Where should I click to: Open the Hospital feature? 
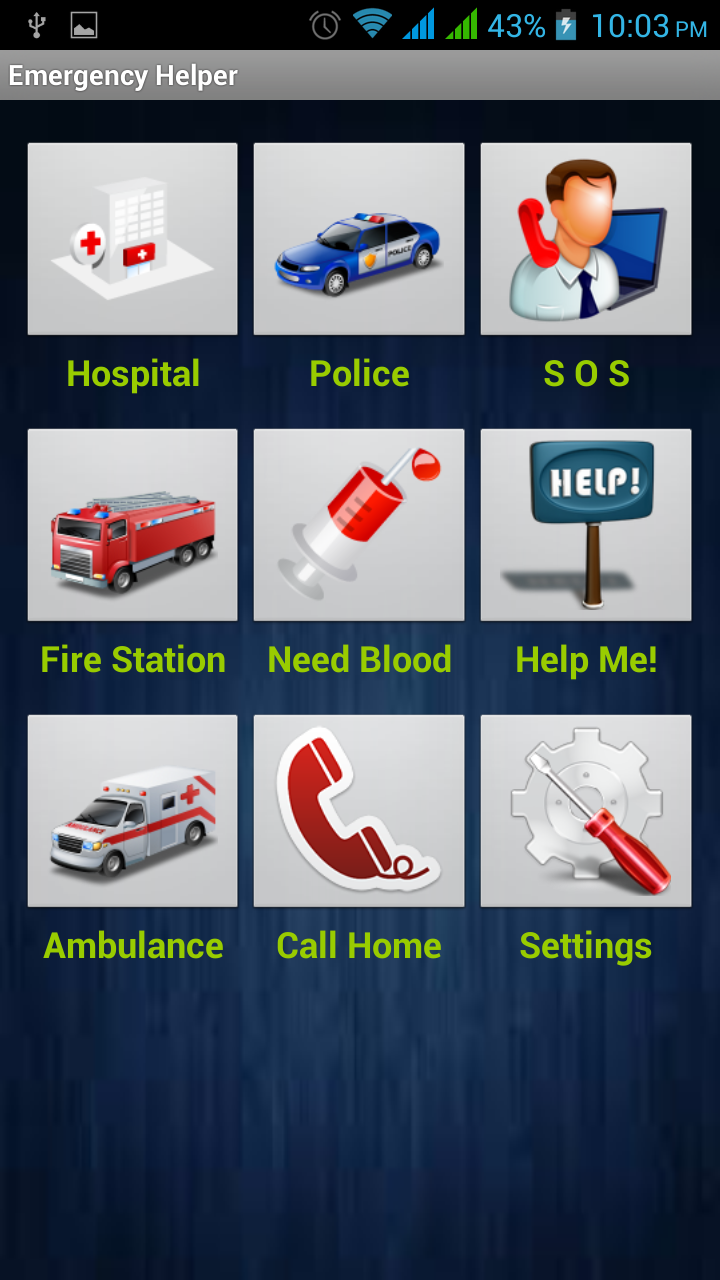[132, 238]
